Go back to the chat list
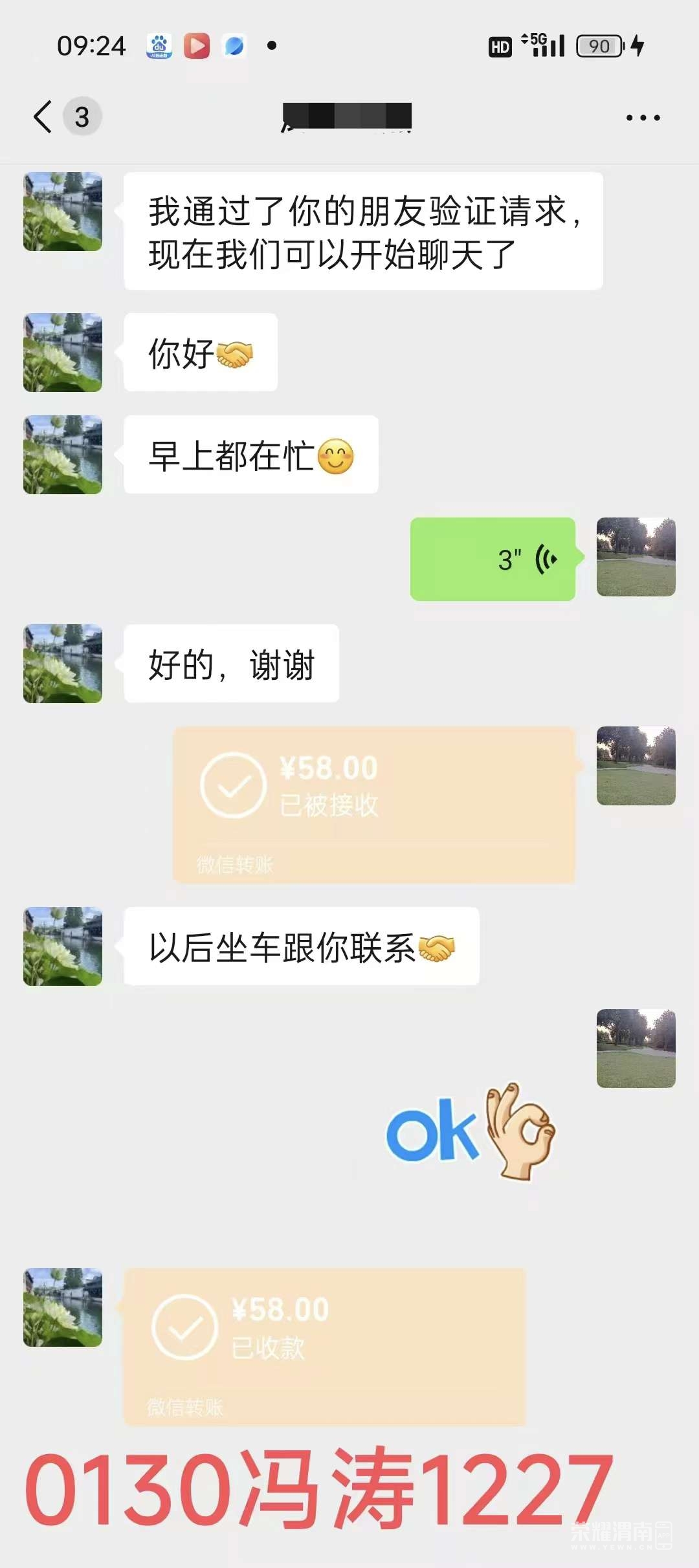699x1568 pixels. coord(43,117)
